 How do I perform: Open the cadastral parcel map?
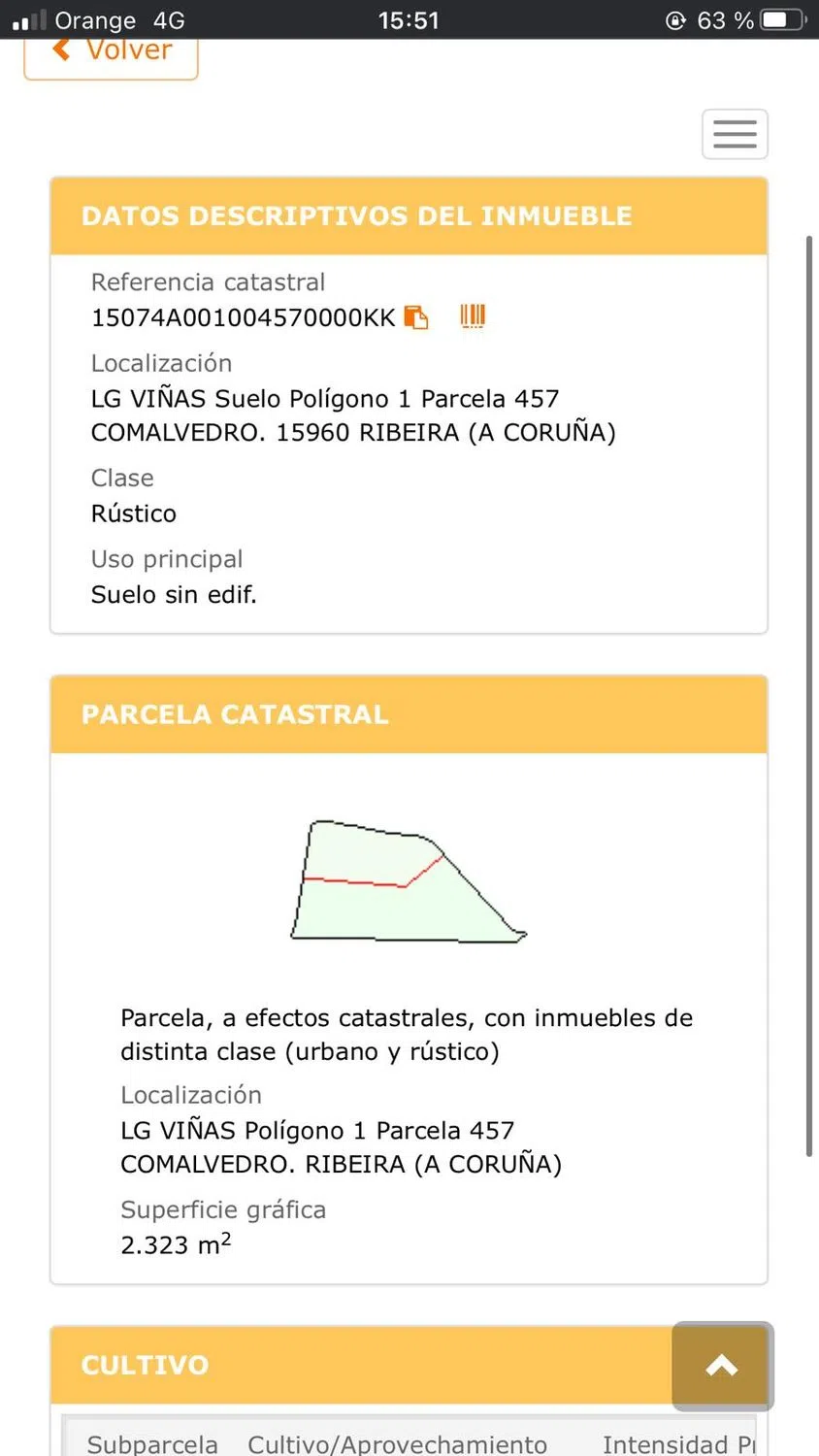click(x=408, y=881)
